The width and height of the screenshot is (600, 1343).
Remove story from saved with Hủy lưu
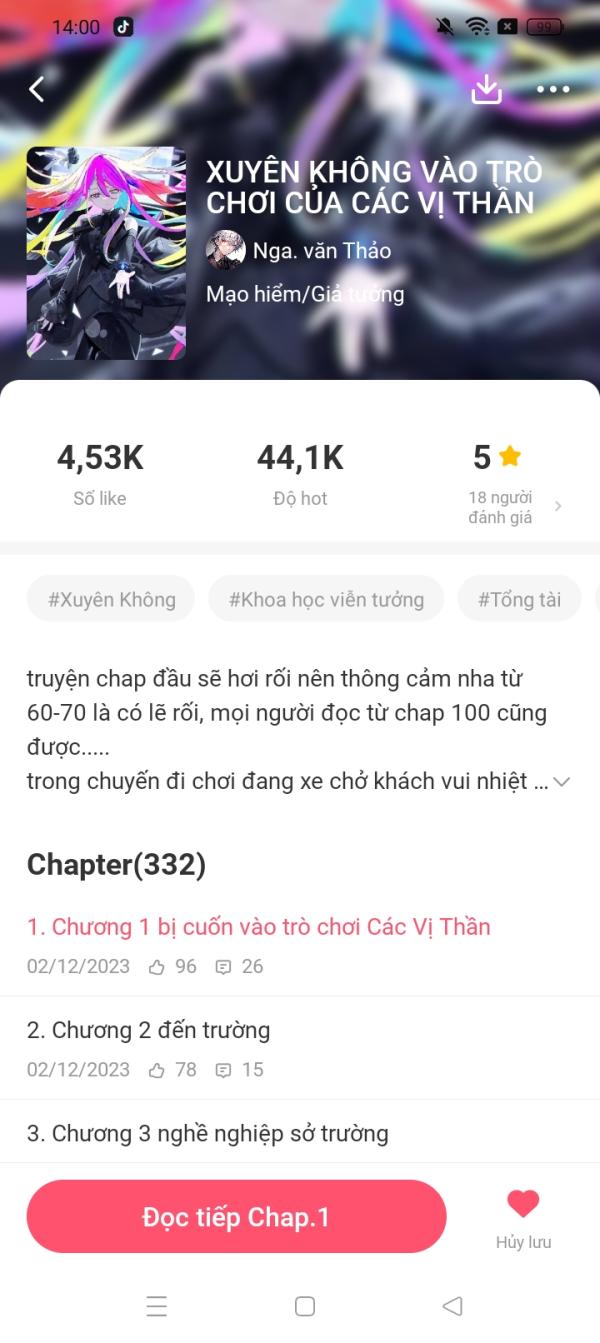pyautogui.click(x=523, y=1217)
